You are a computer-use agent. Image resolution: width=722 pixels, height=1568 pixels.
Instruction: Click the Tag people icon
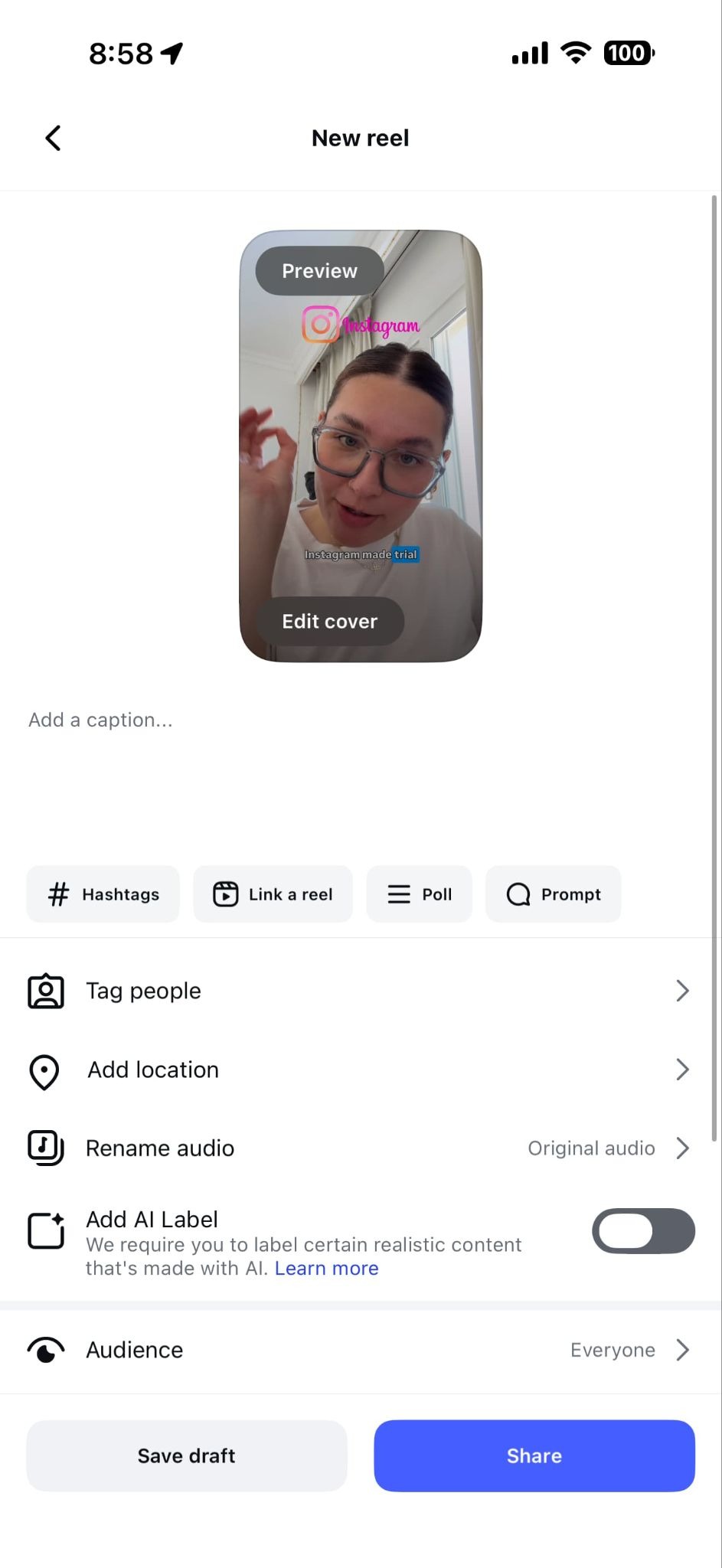(x=45, y=990)
